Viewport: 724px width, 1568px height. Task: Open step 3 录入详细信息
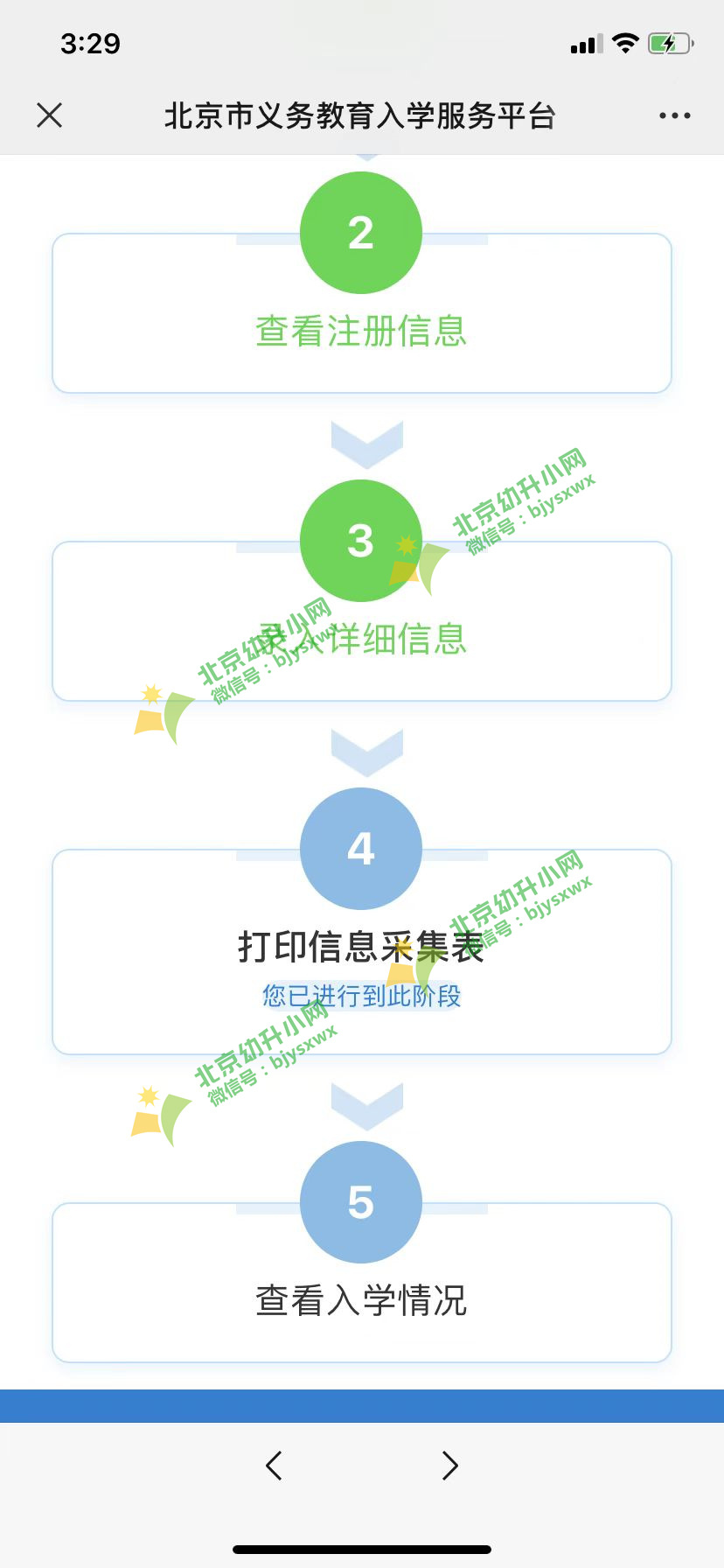(x=361, y=637)
